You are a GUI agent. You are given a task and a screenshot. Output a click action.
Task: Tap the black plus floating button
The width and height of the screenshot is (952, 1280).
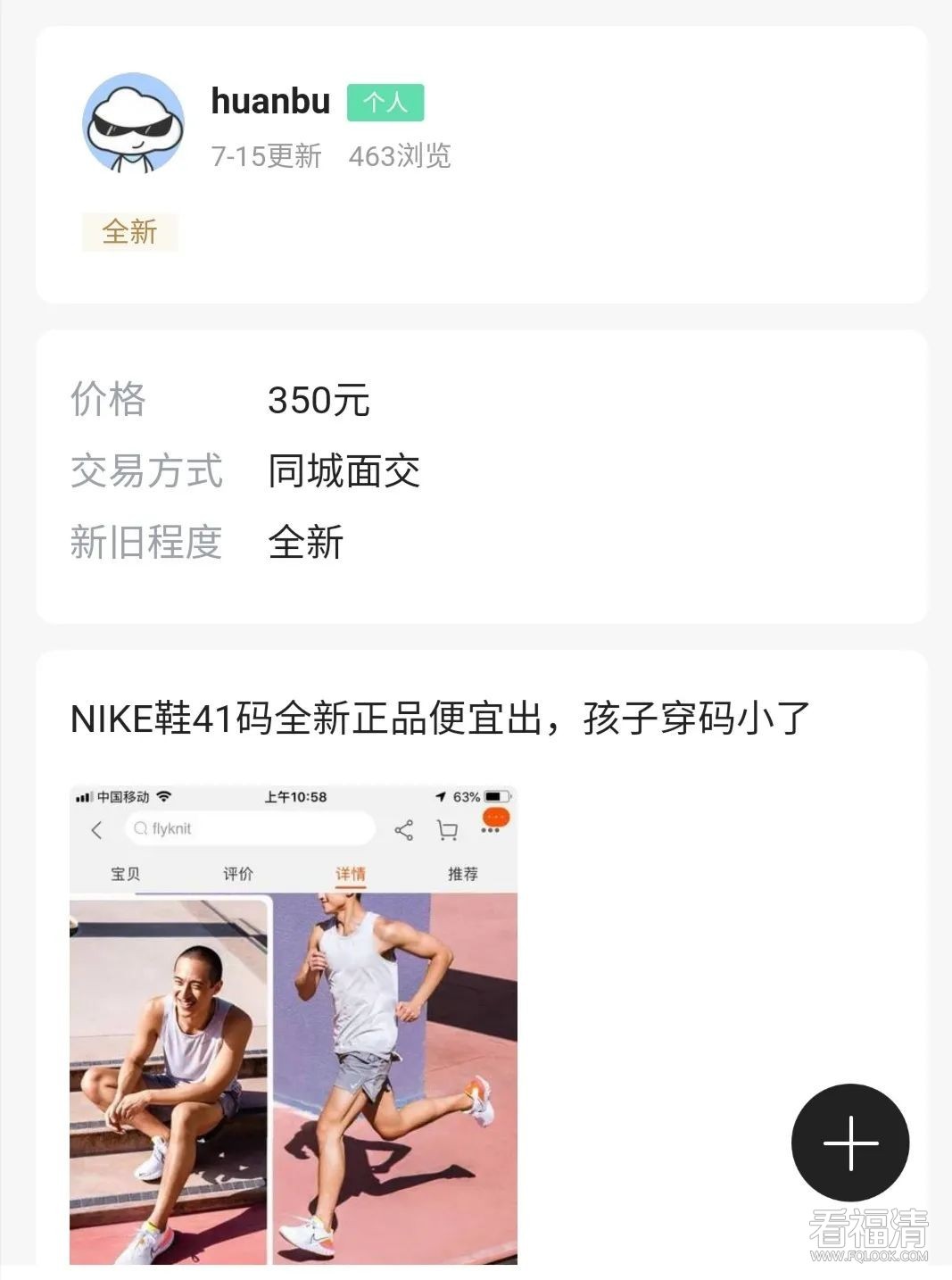point(849,1143)
